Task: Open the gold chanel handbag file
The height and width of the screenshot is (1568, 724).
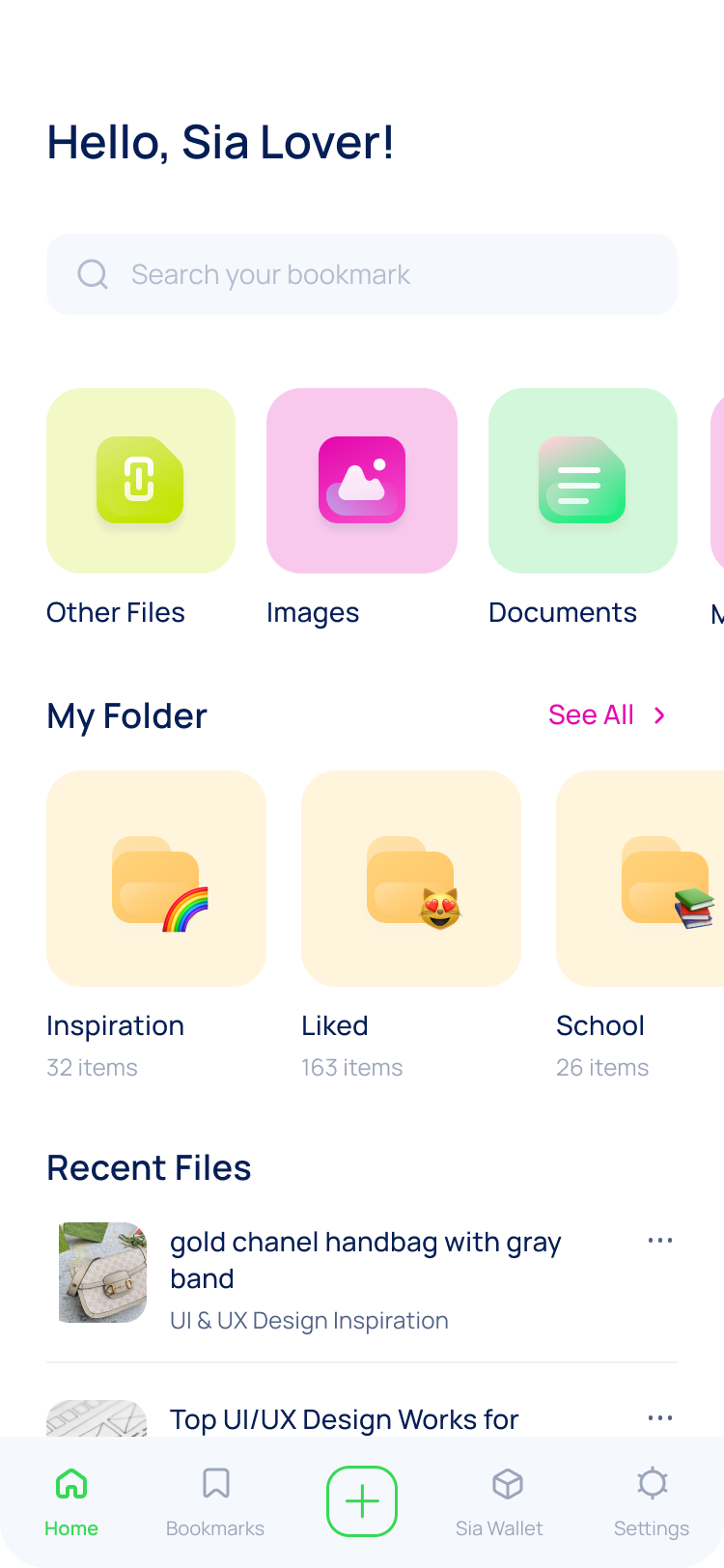Action: (x=365, y=1260)
